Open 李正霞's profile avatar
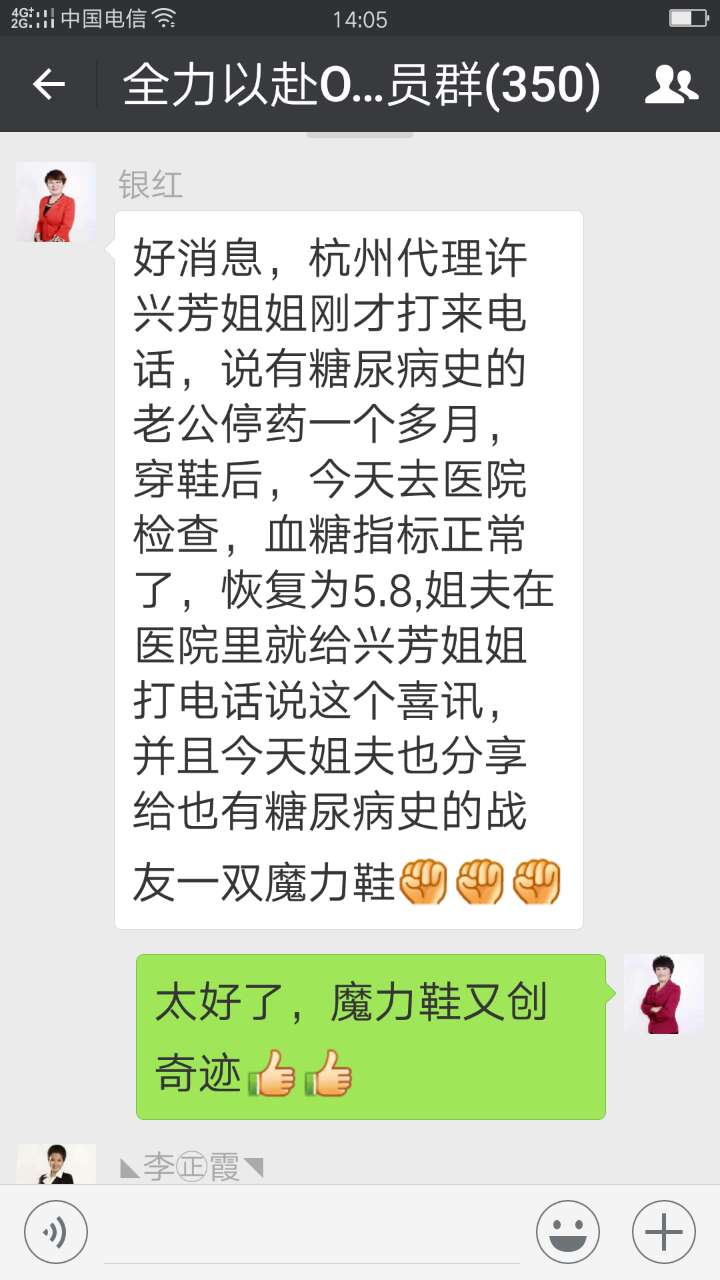The width and height of the screenshot is (720, 1280). (56, 1166)
